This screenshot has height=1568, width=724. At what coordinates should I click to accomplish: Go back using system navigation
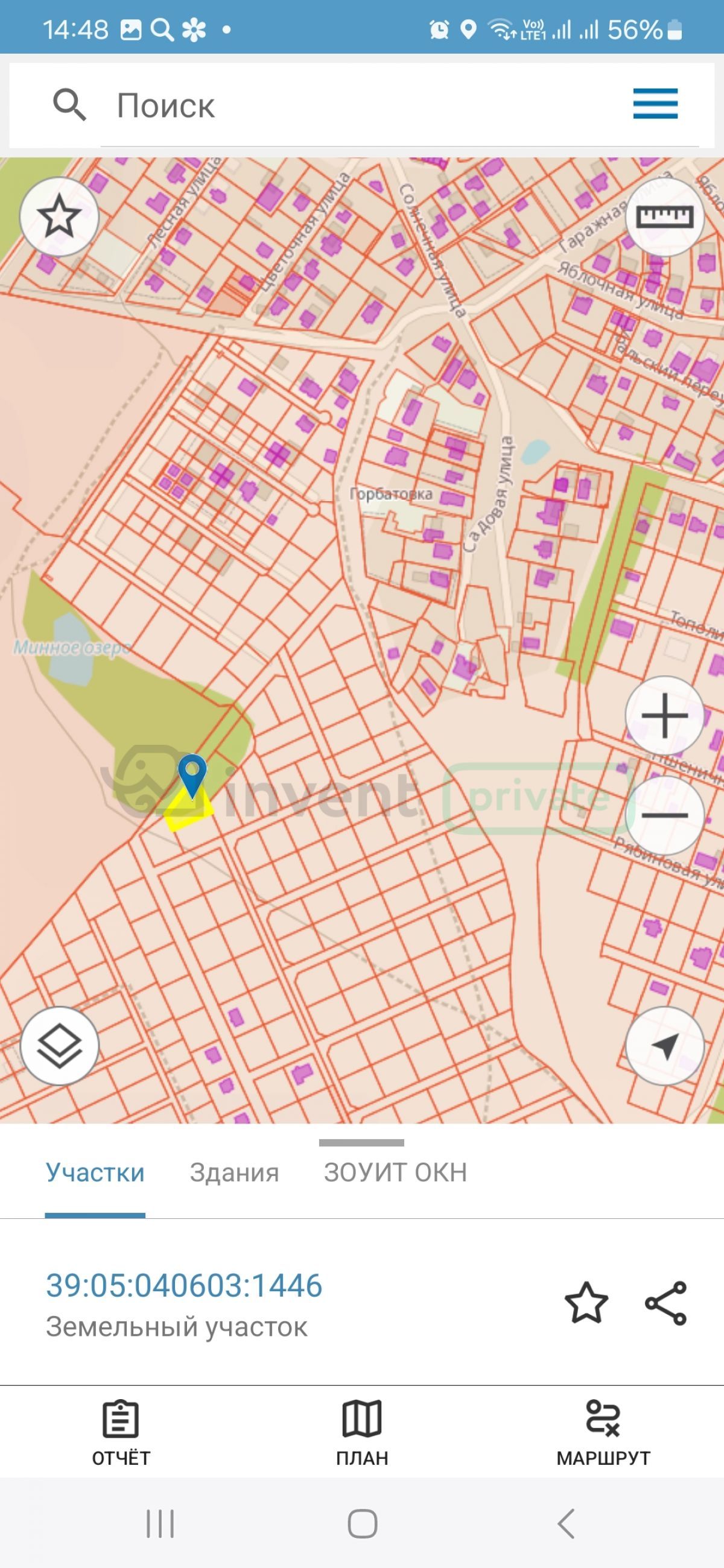[566, 1523]
